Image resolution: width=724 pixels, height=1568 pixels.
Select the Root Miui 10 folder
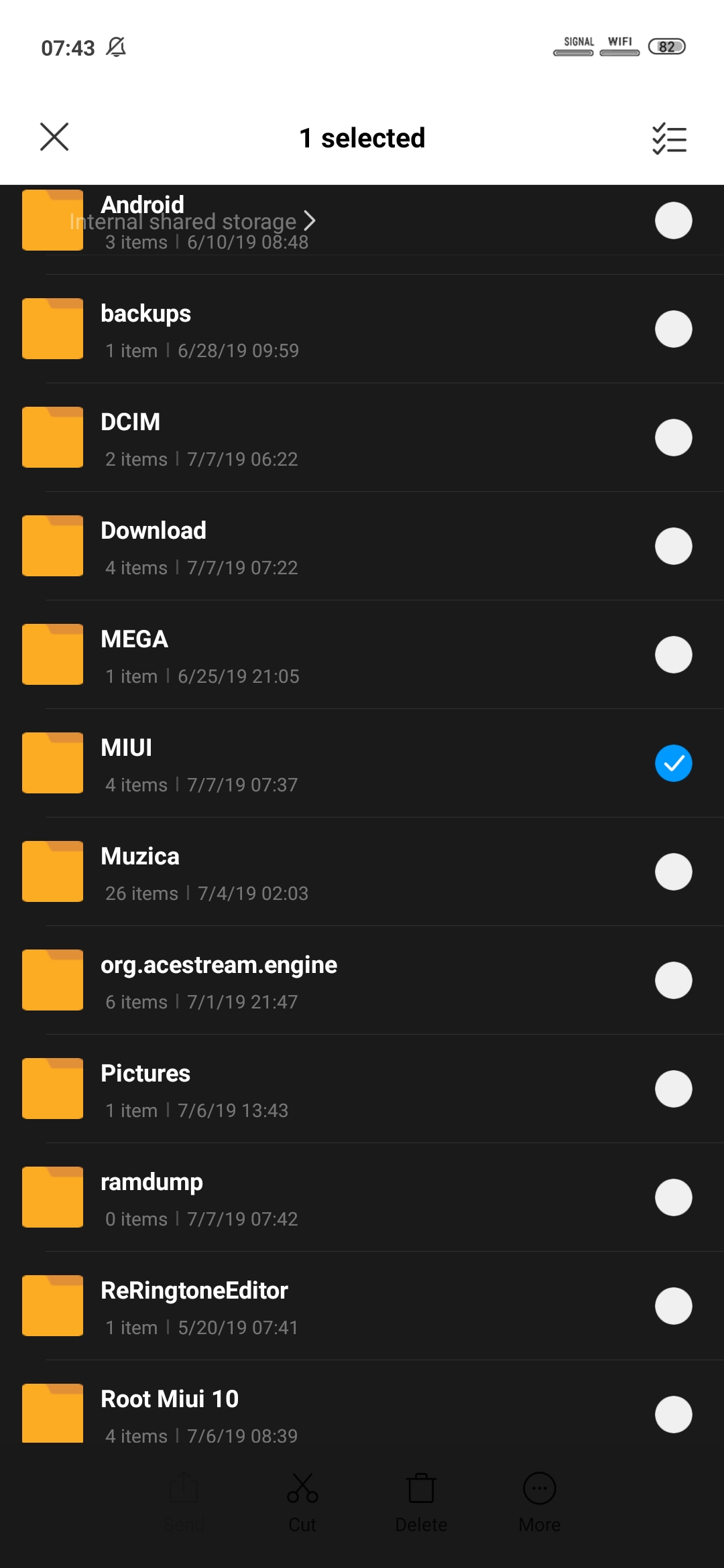[673, 1415]
